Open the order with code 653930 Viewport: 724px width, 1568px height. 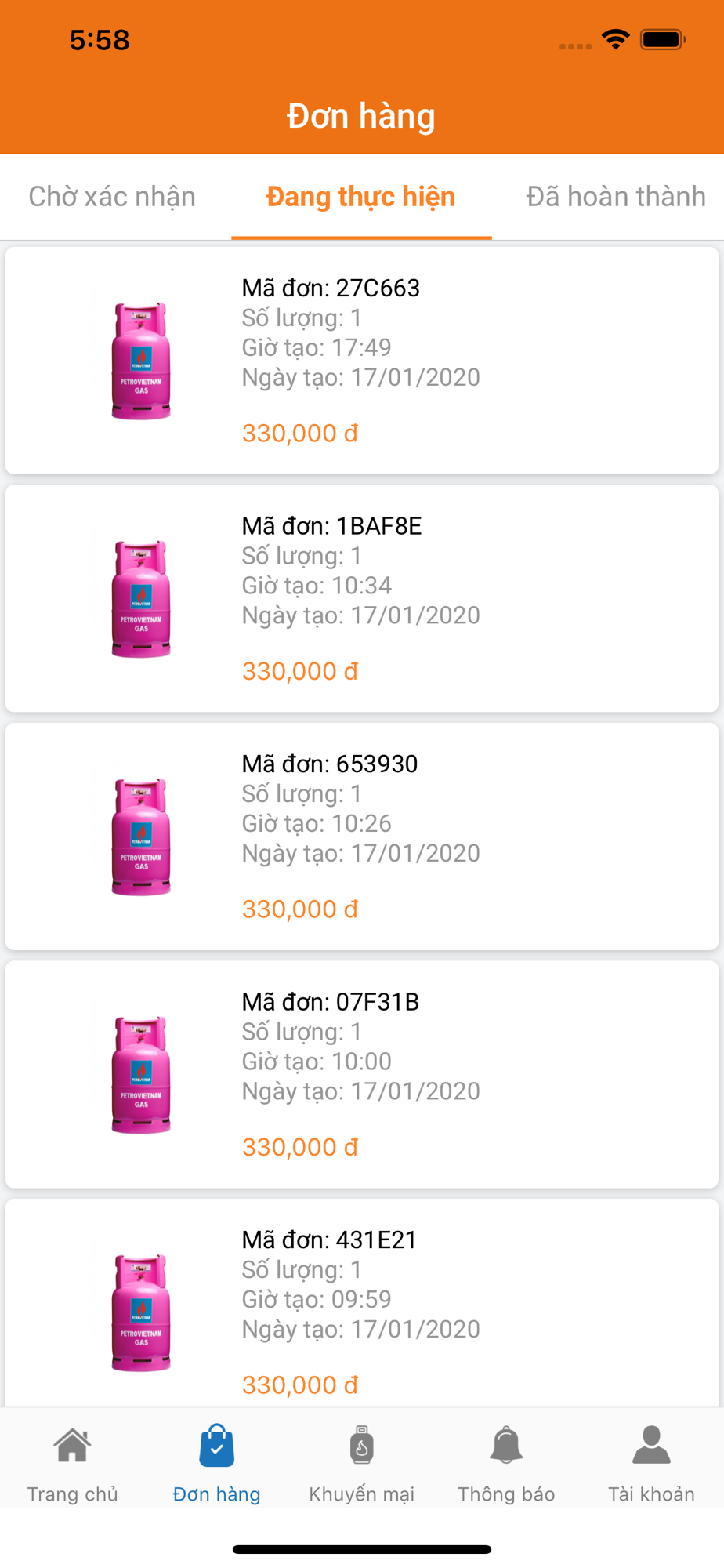361,837
